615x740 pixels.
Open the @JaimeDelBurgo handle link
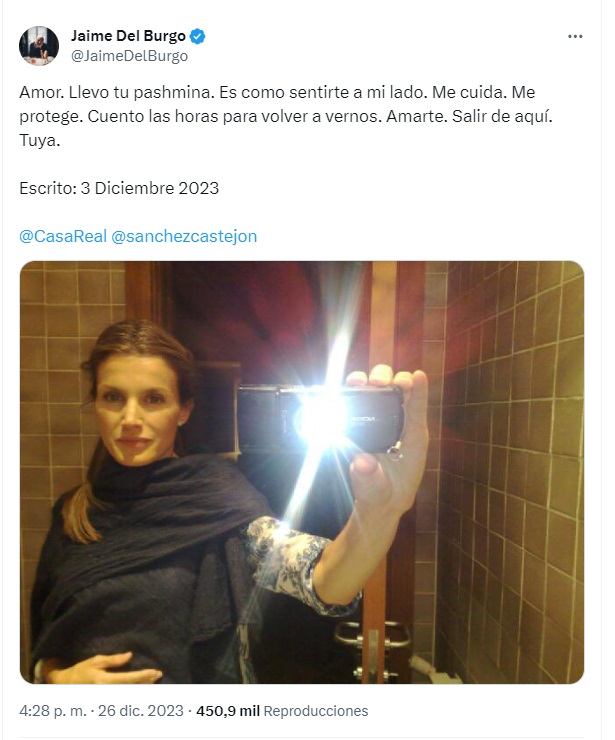[x=129, y=56]
